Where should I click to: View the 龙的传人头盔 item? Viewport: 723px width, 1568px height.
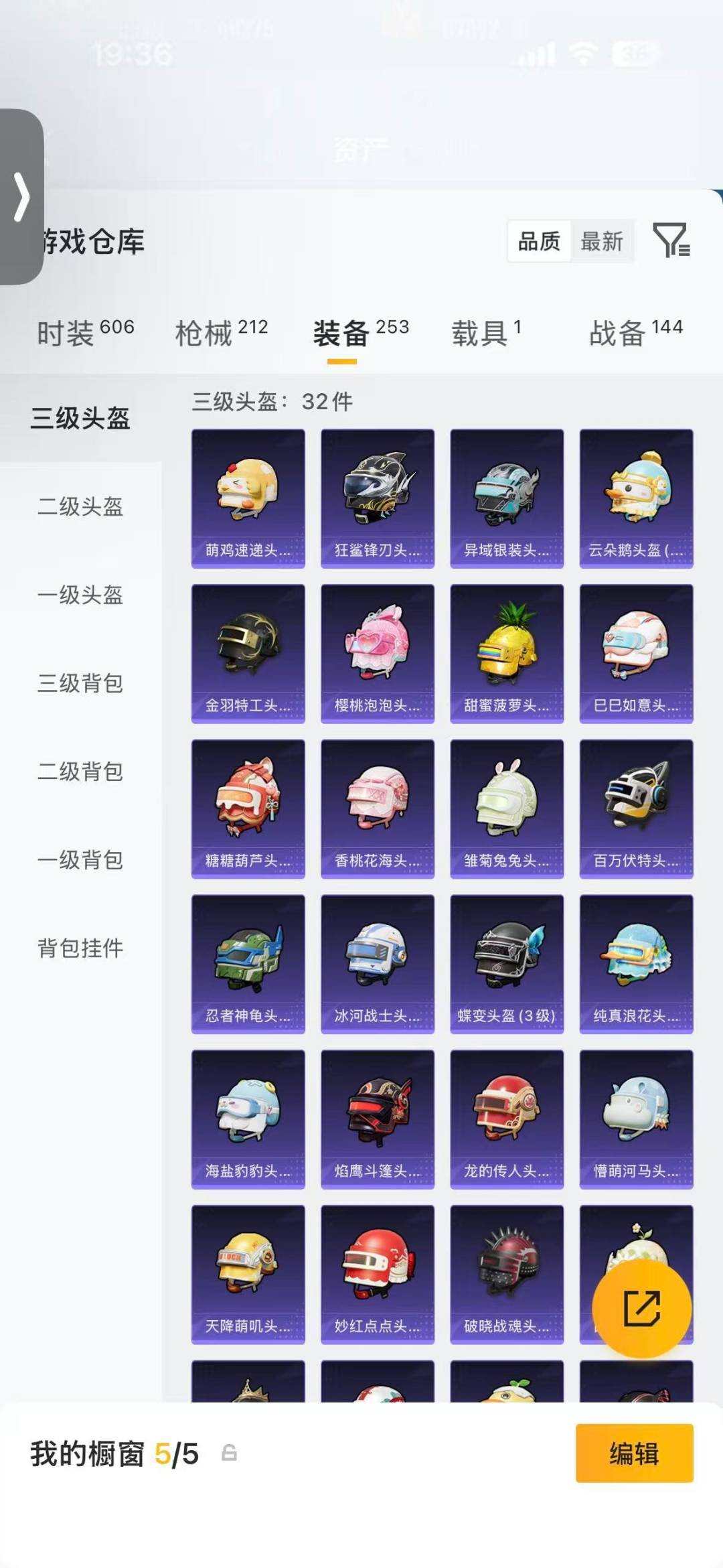point(505,1121)
